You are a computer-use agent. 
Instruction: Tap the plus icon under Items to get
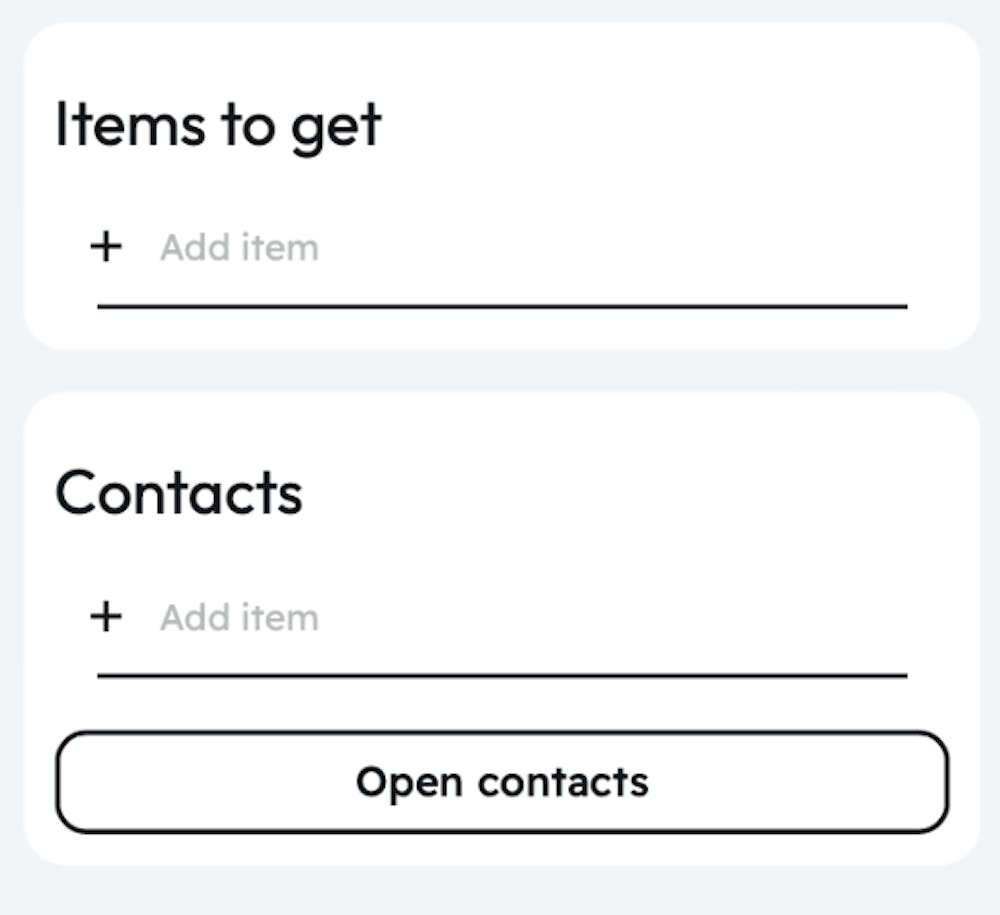tap(106, 246)
